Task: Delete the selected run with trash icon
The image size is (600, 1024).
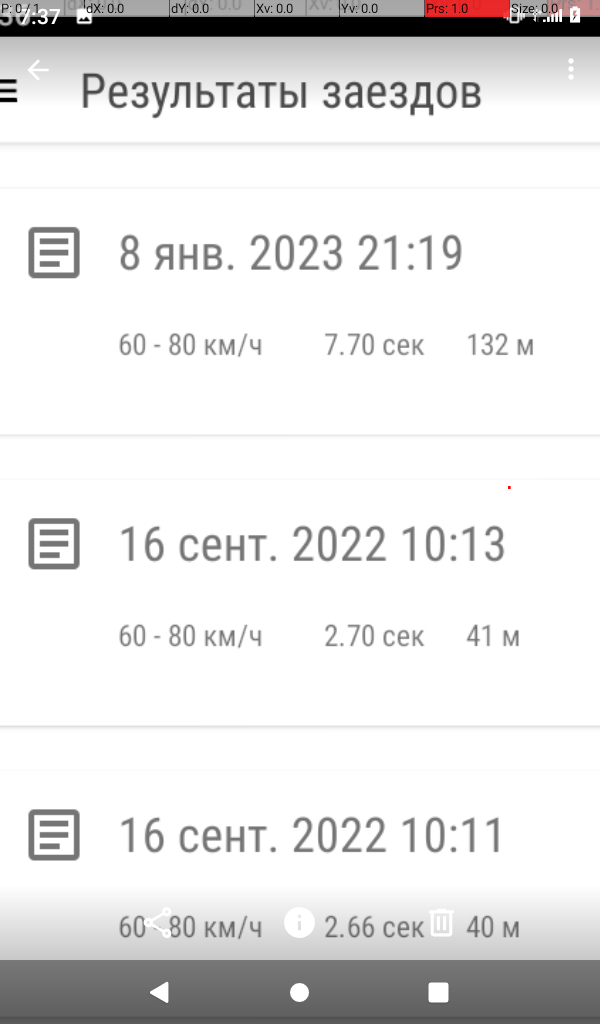Action: click(441, 923)
